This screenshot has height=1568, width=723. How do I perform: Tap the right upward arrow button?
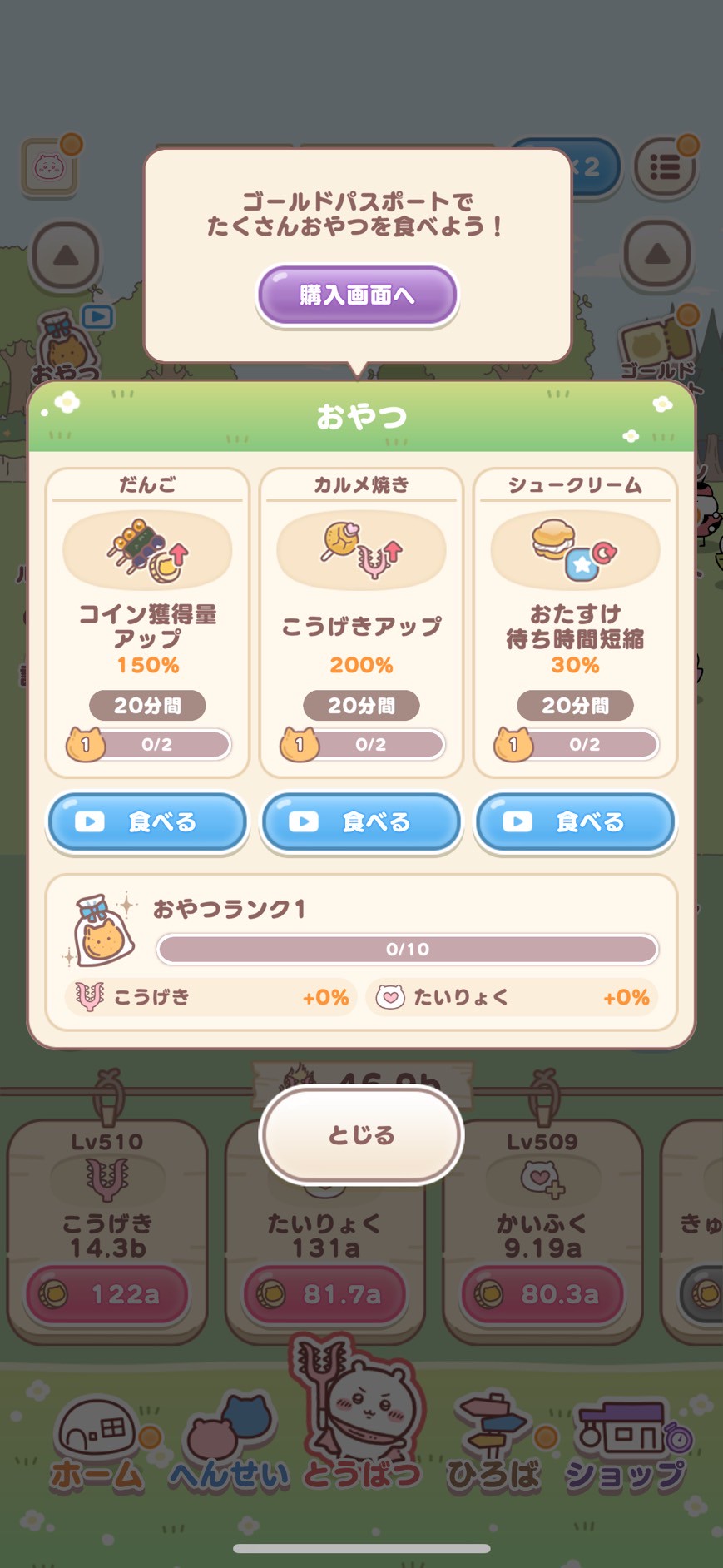coord(657,254)
